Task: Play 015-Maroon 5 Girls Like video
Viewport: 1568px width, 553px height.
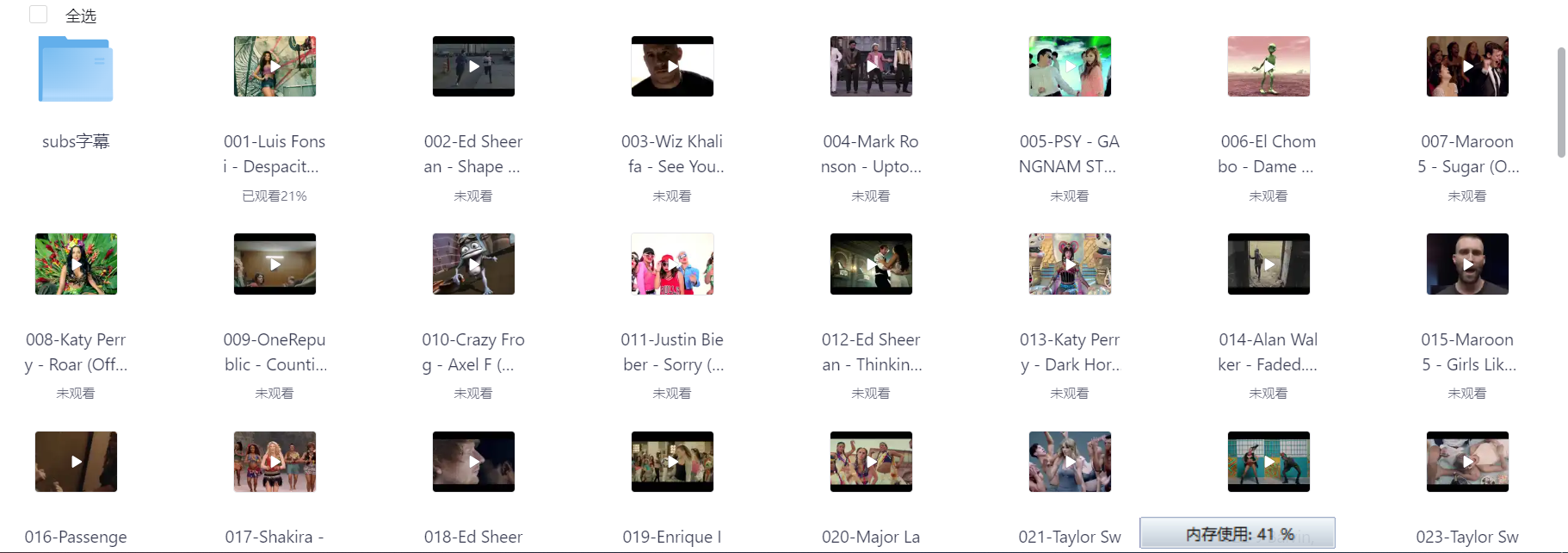Action: [1467, 264]
